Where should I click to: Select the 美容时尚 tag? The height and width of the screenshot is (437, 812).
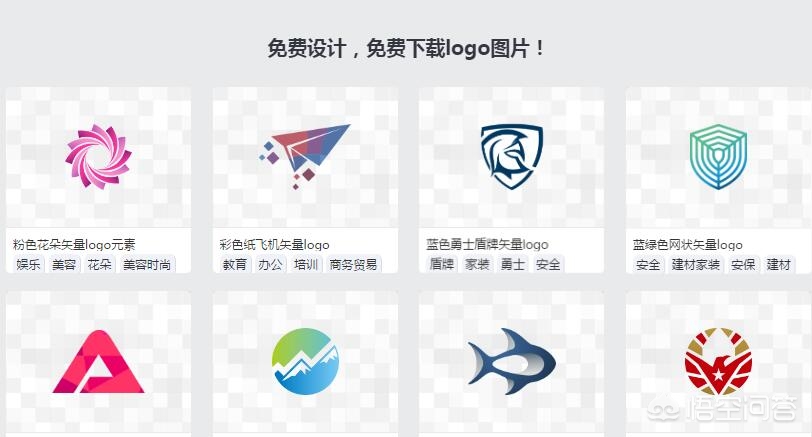147,265
